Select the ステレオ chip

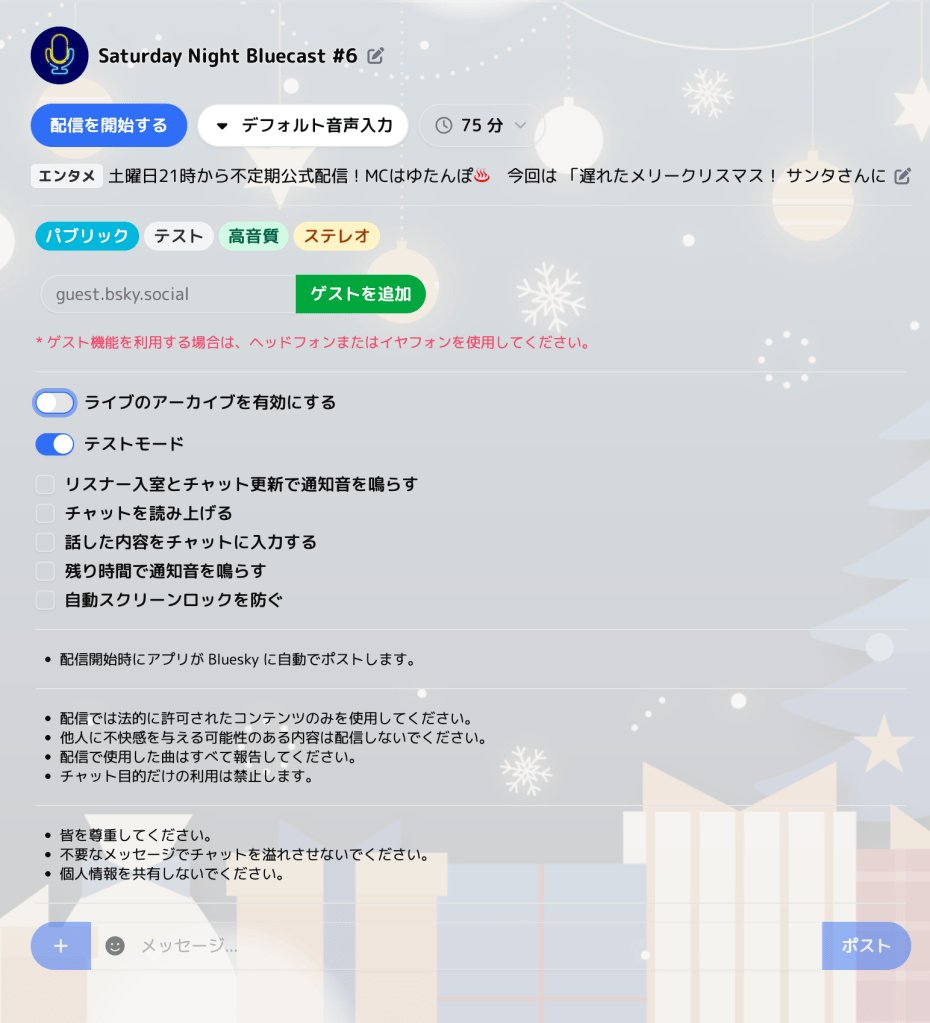point(336,236)
